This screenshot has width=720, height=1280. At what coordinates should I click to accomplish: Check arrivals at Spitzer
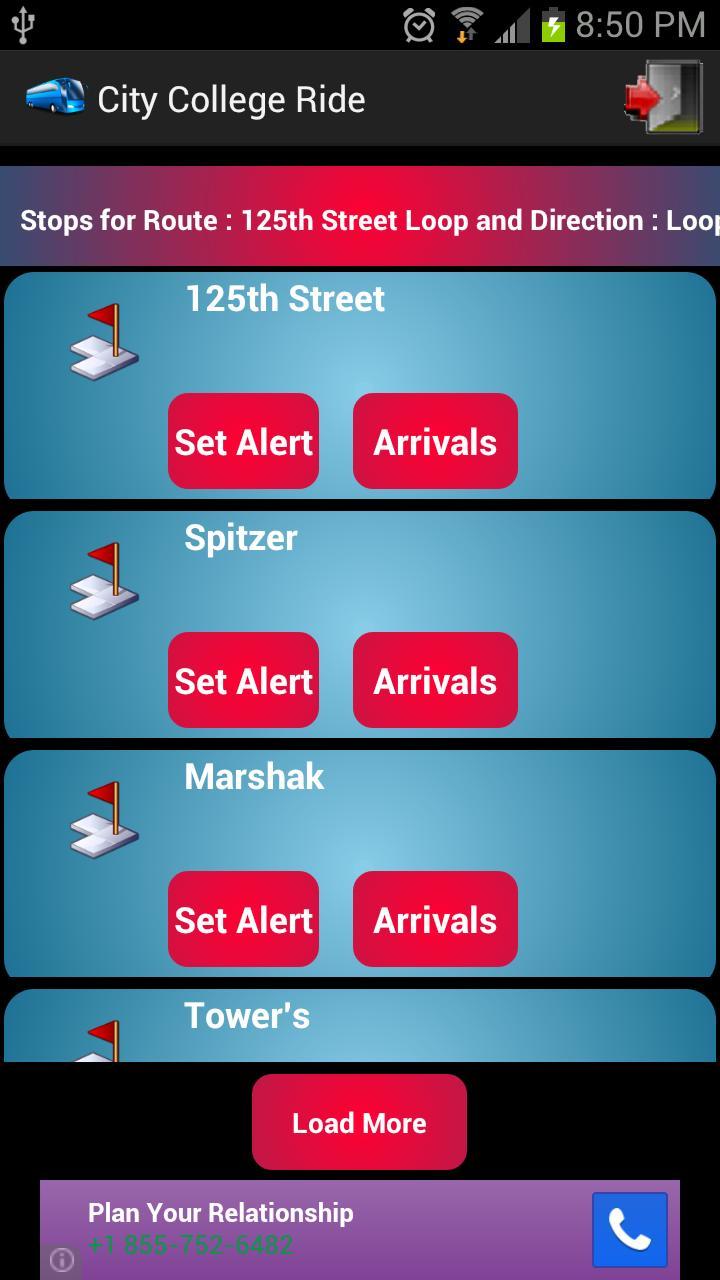435,680
